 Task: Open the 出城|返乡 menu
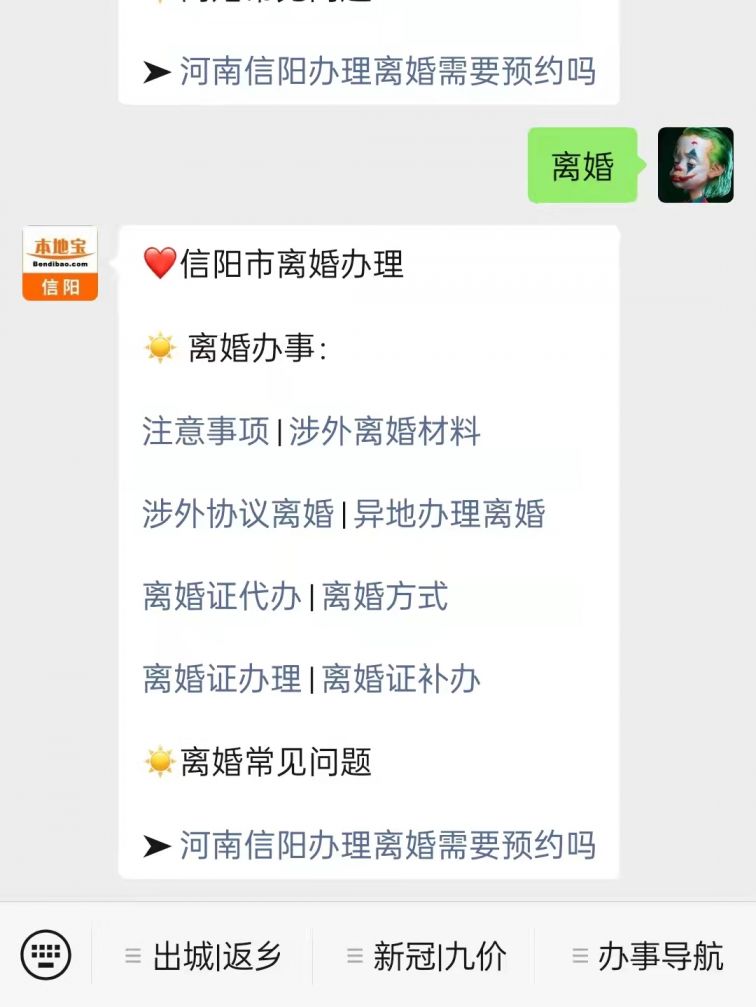coord(203,956)
